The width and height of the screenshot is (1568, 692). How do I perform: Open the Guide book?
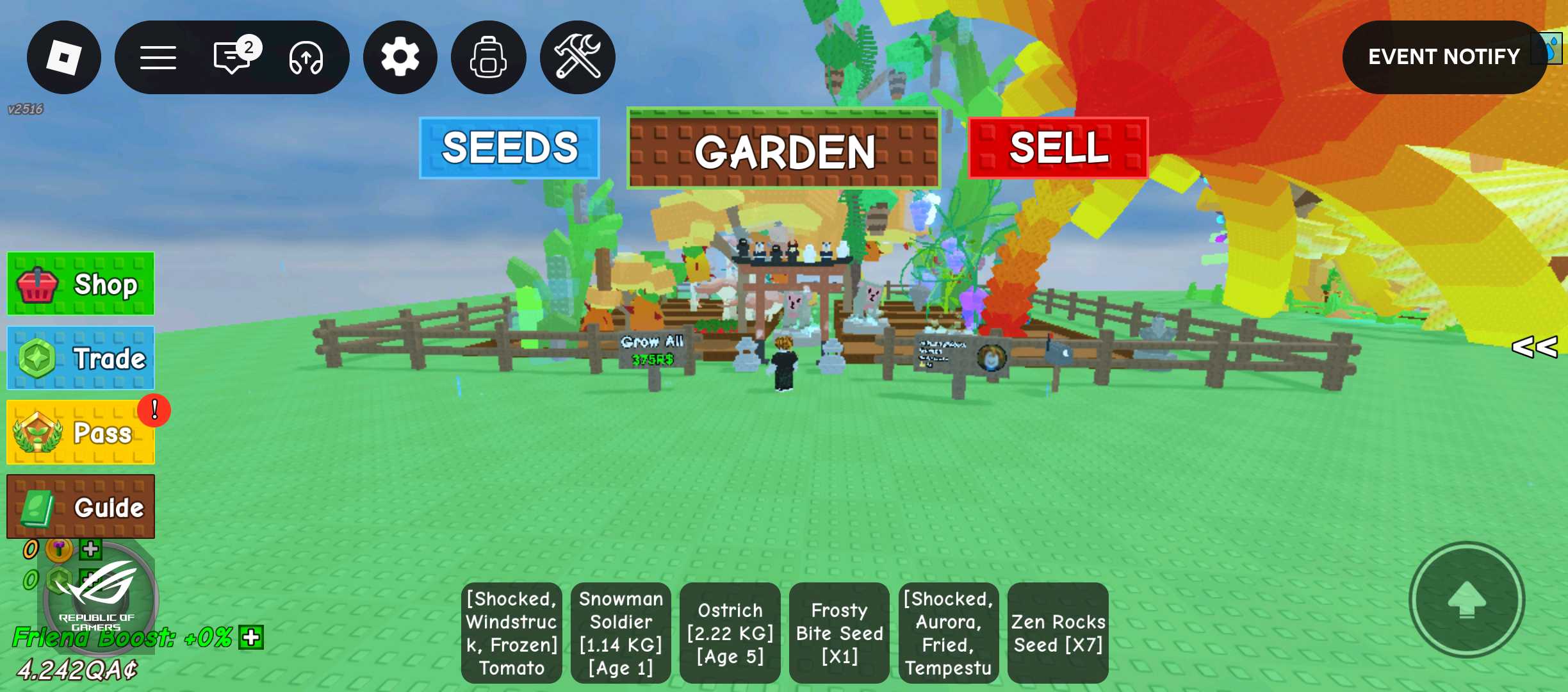coord(81,507)
